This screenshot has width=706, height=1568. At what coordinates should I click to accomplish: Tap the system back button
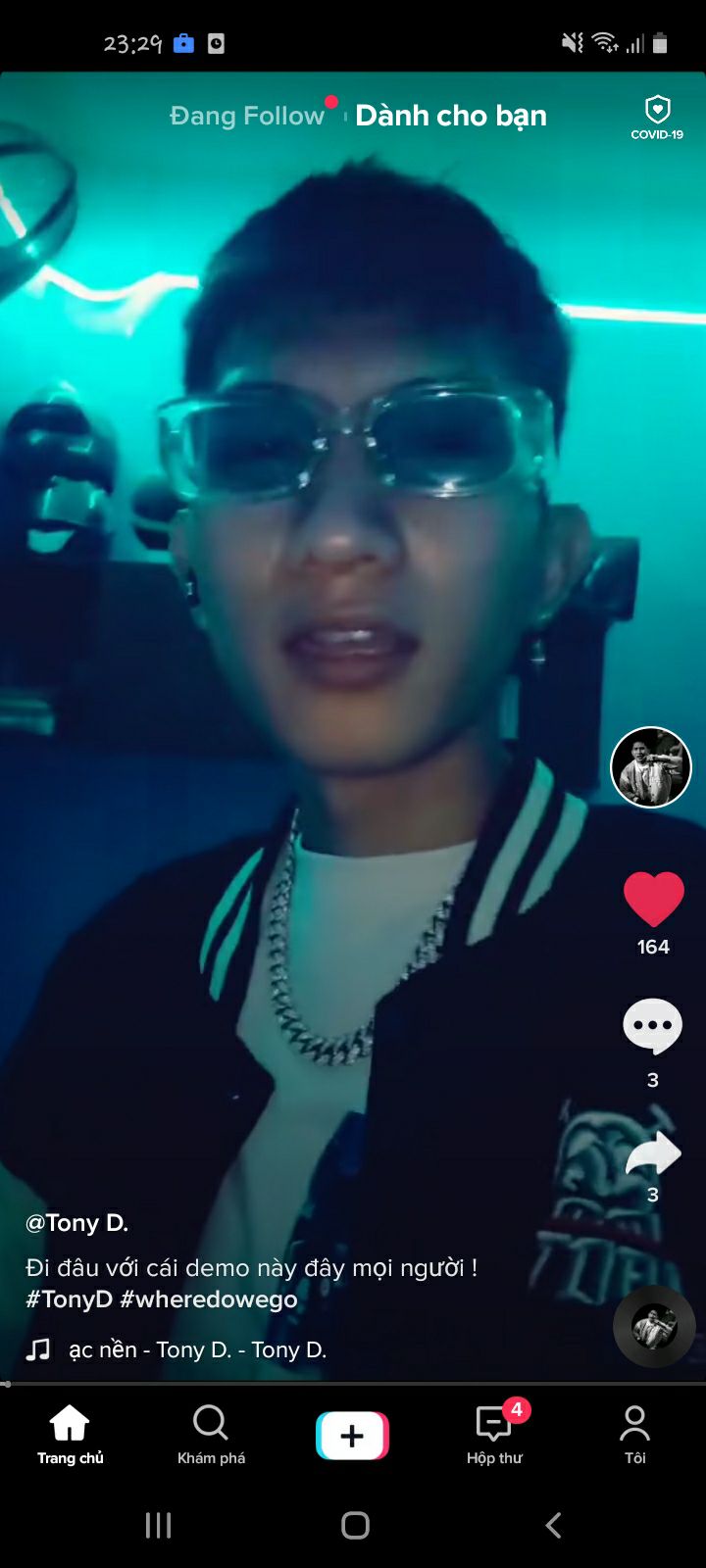[x=554, y=1525]
